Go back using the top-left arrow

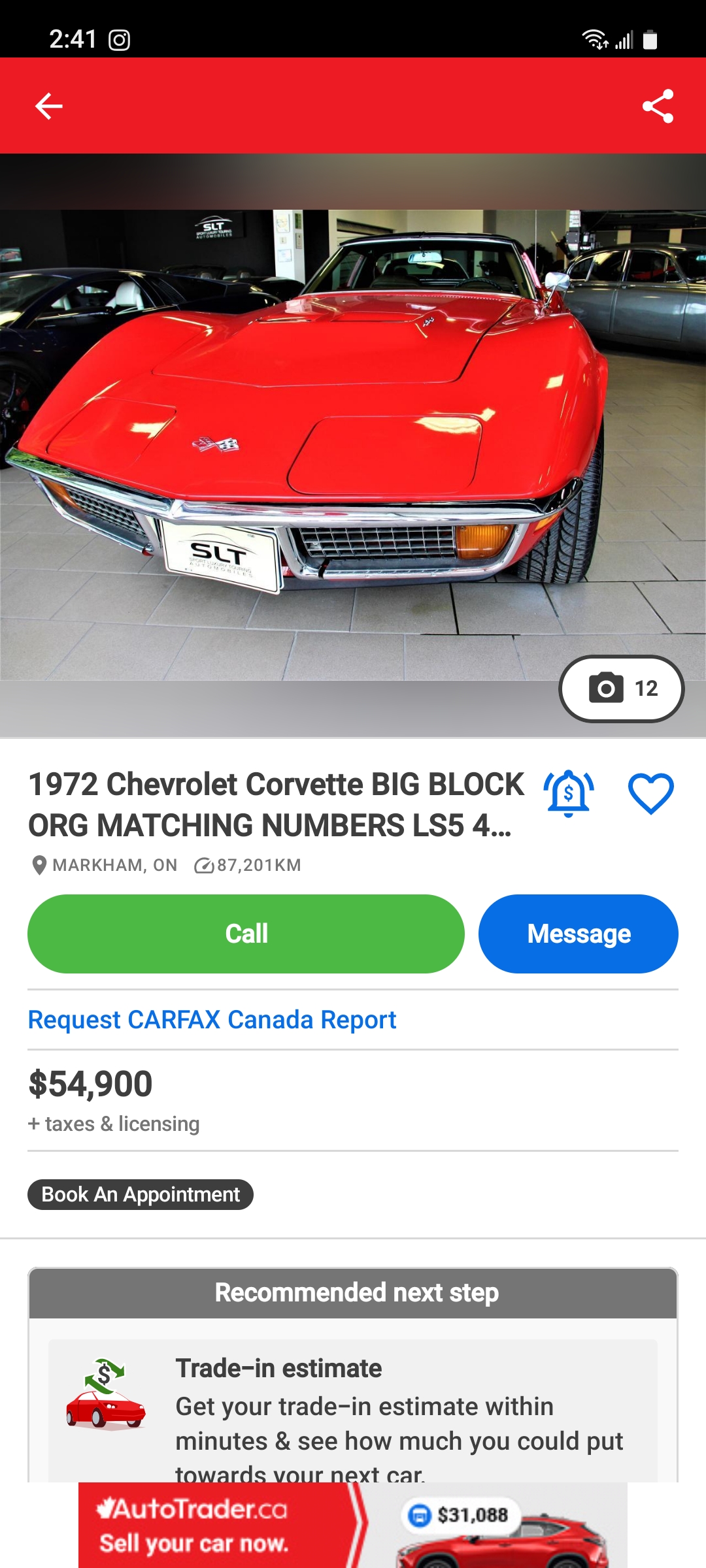coord(49,106)
